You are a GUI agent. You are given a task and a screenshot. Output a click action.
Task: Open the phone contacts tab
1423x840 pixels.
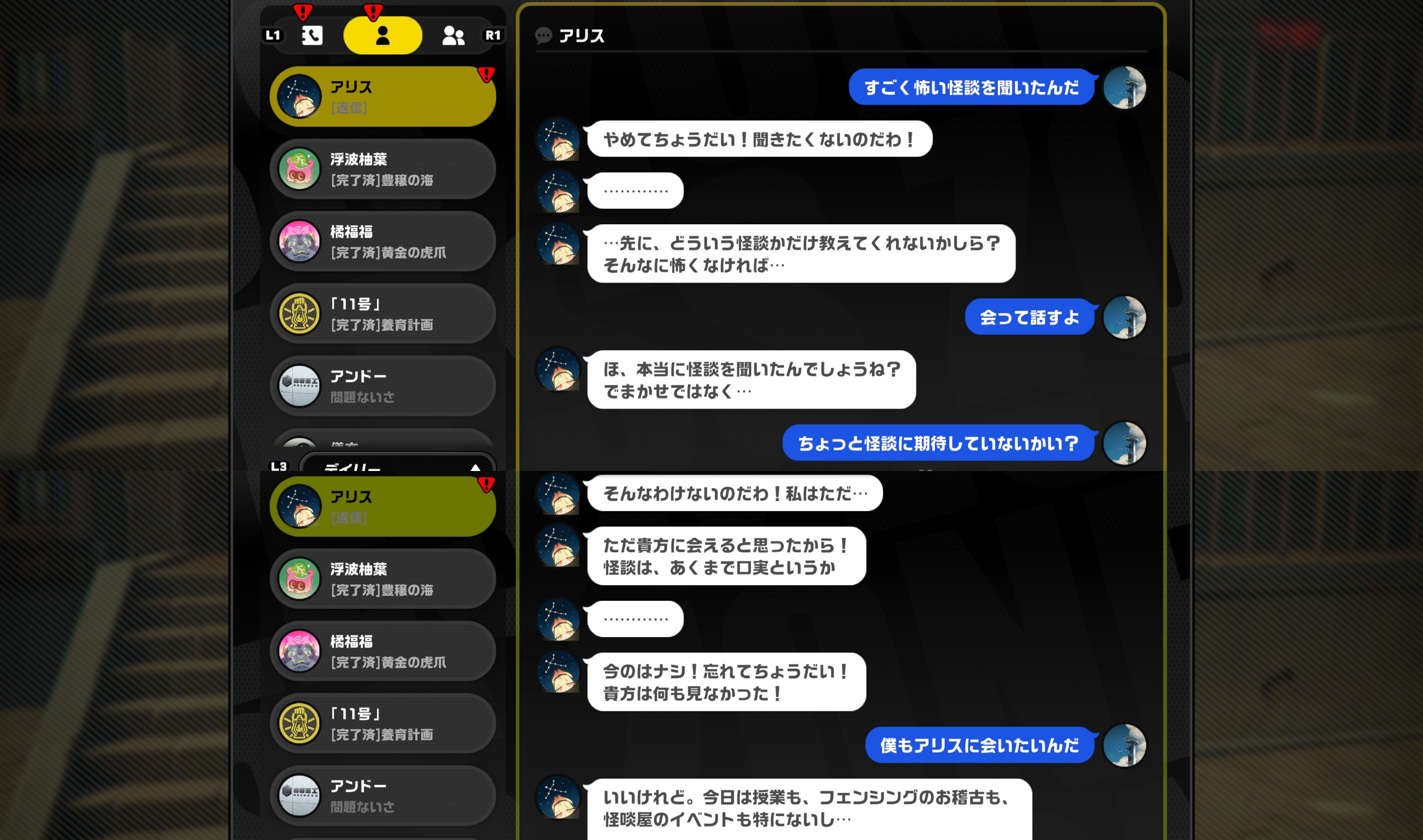pyautogui.click(x=312, y=36)
